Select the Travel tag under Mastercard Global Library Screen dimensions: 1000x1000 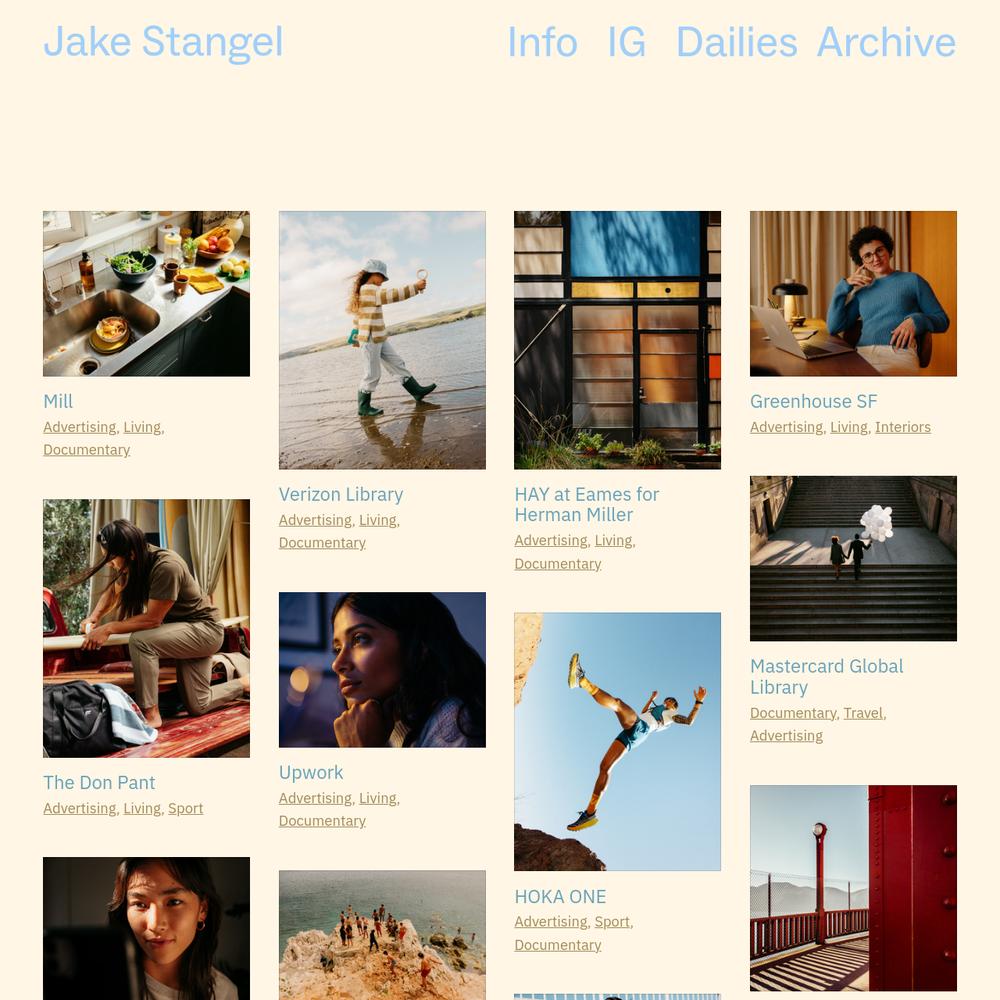862,713
